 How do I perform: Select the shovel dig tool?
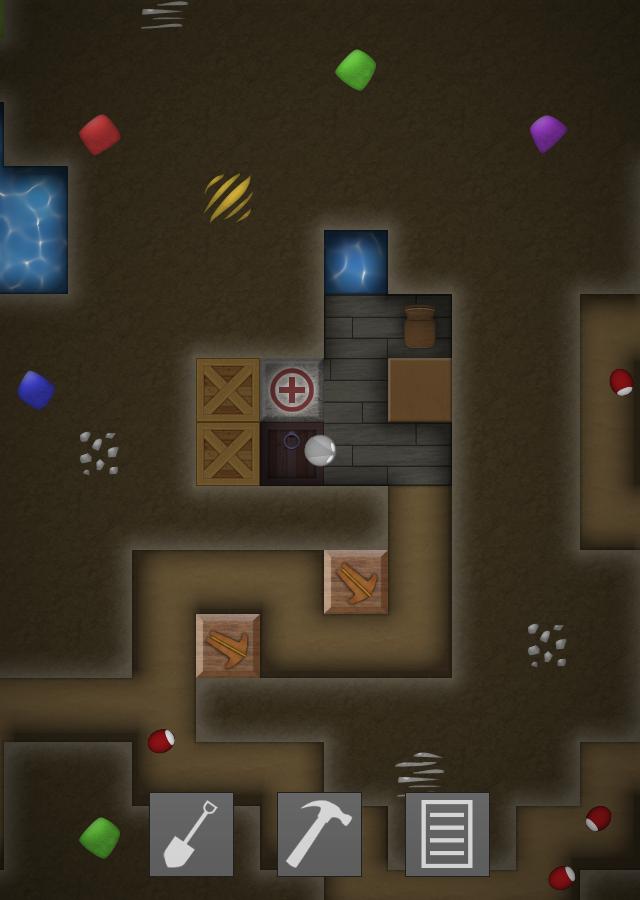(191, 834)
